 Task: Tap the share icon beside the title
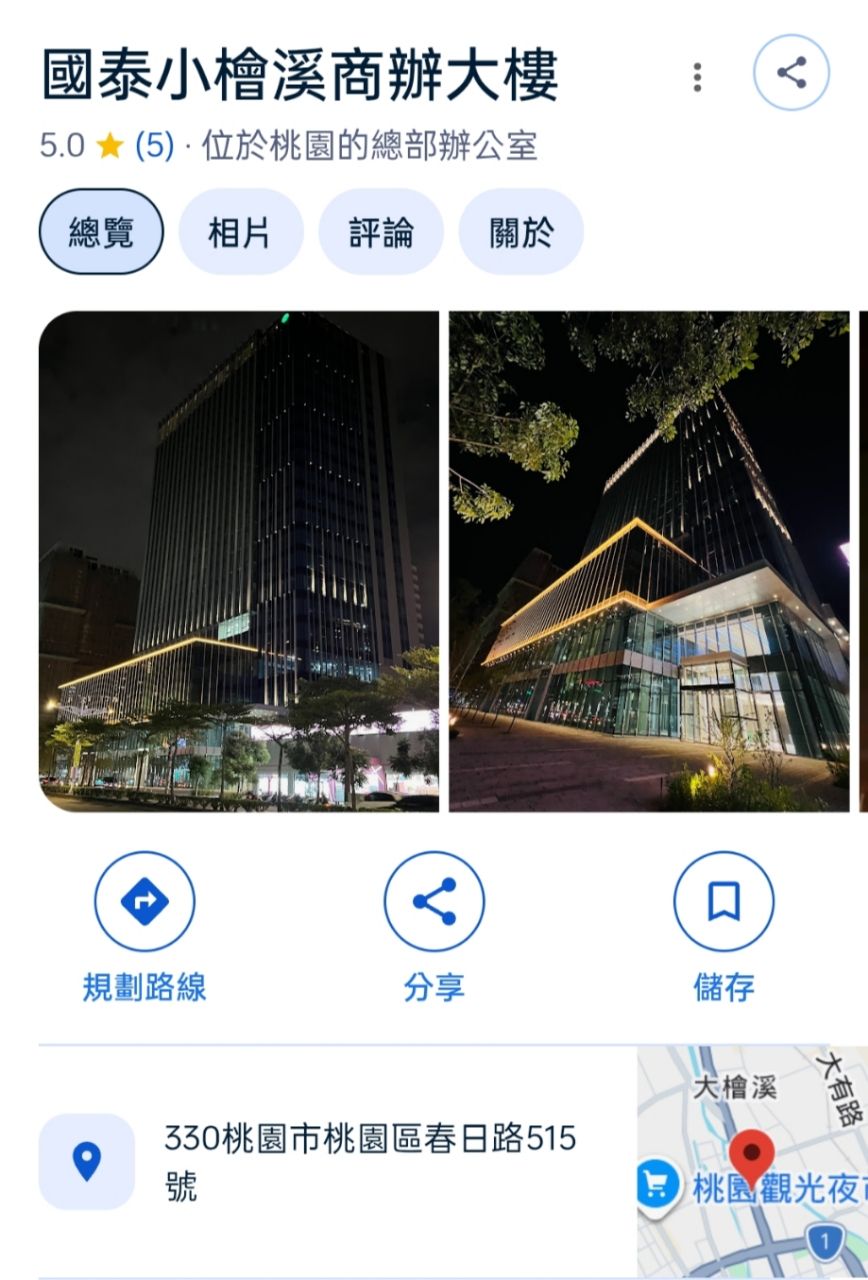click(x=791, y=73)
